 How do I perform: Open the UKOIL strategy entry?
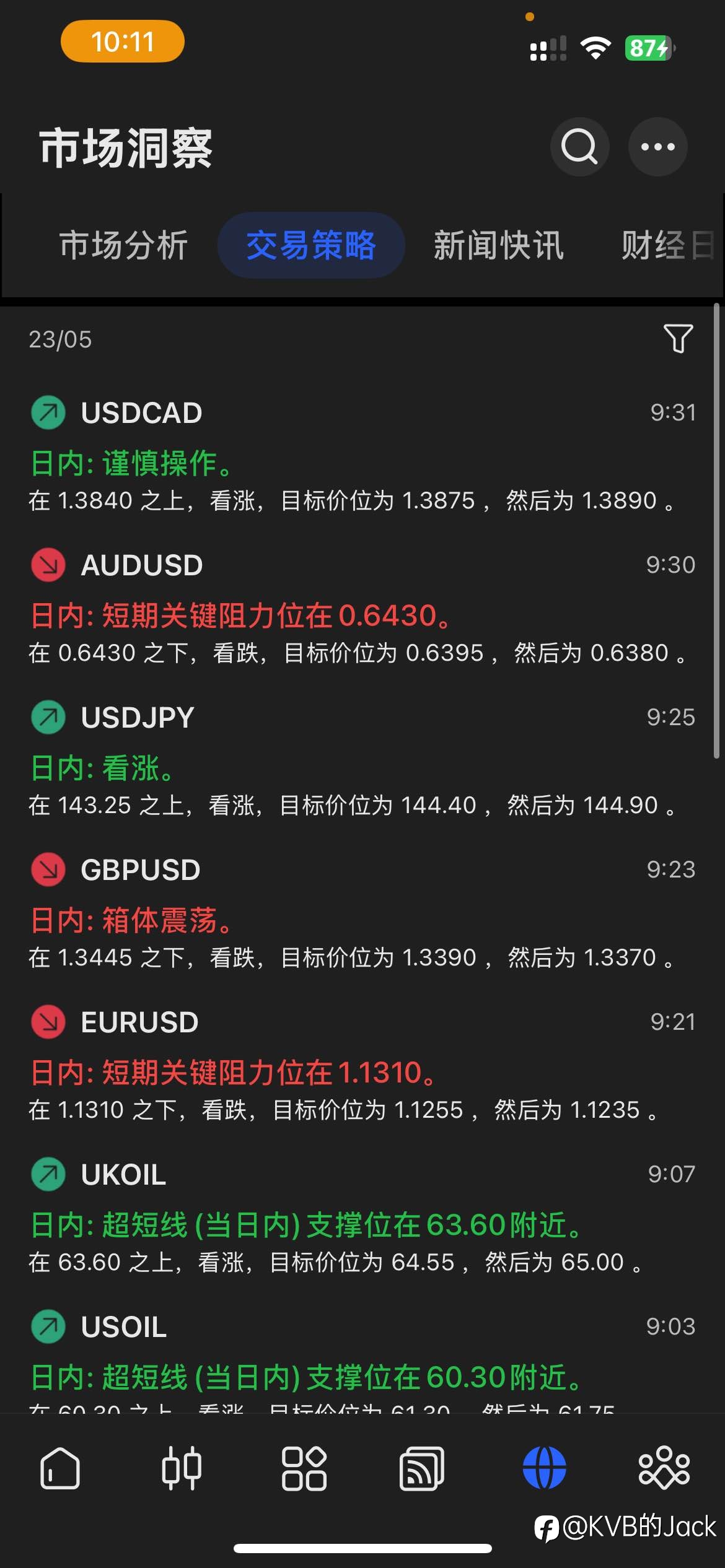(362, 1217)
